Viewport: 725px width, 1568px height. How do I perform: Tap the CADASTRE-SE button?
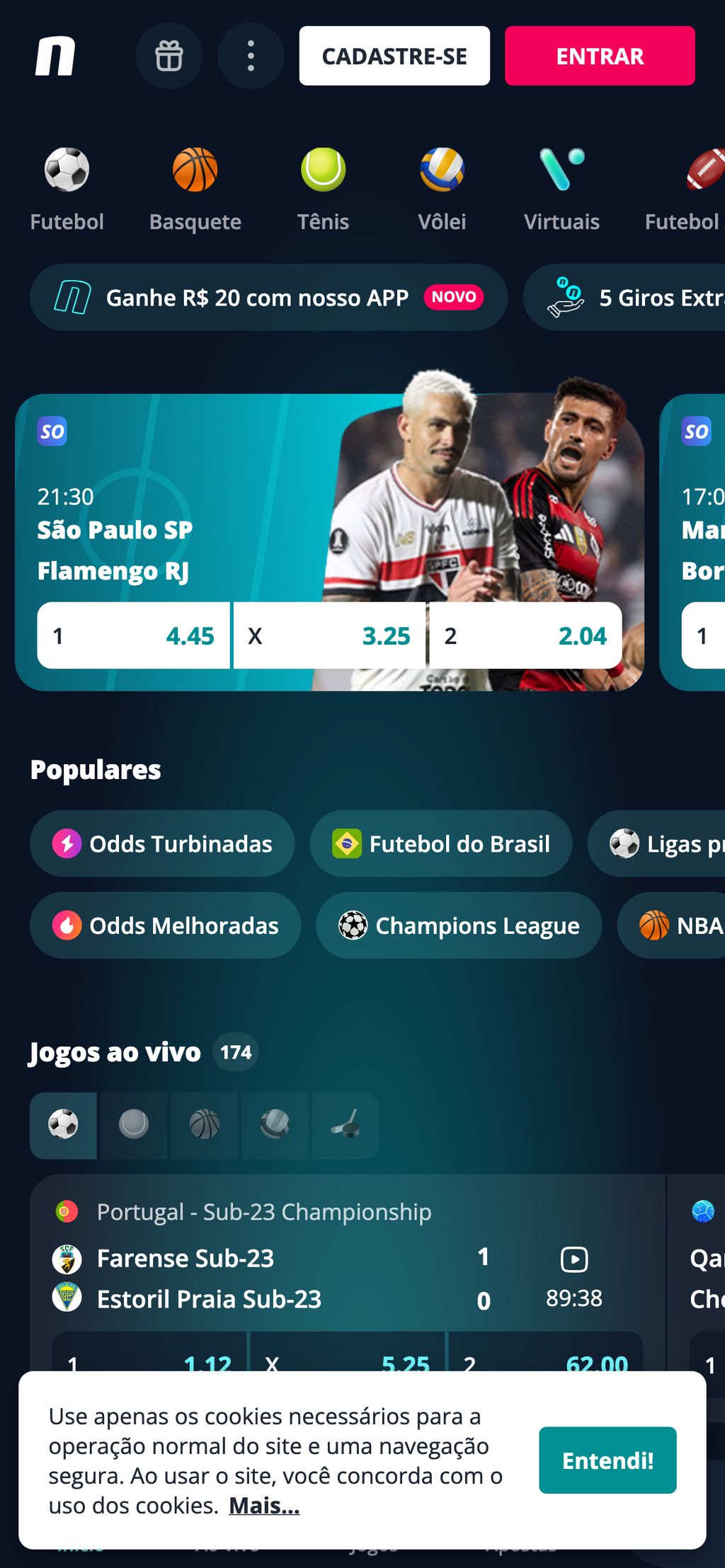pos(394,56)
